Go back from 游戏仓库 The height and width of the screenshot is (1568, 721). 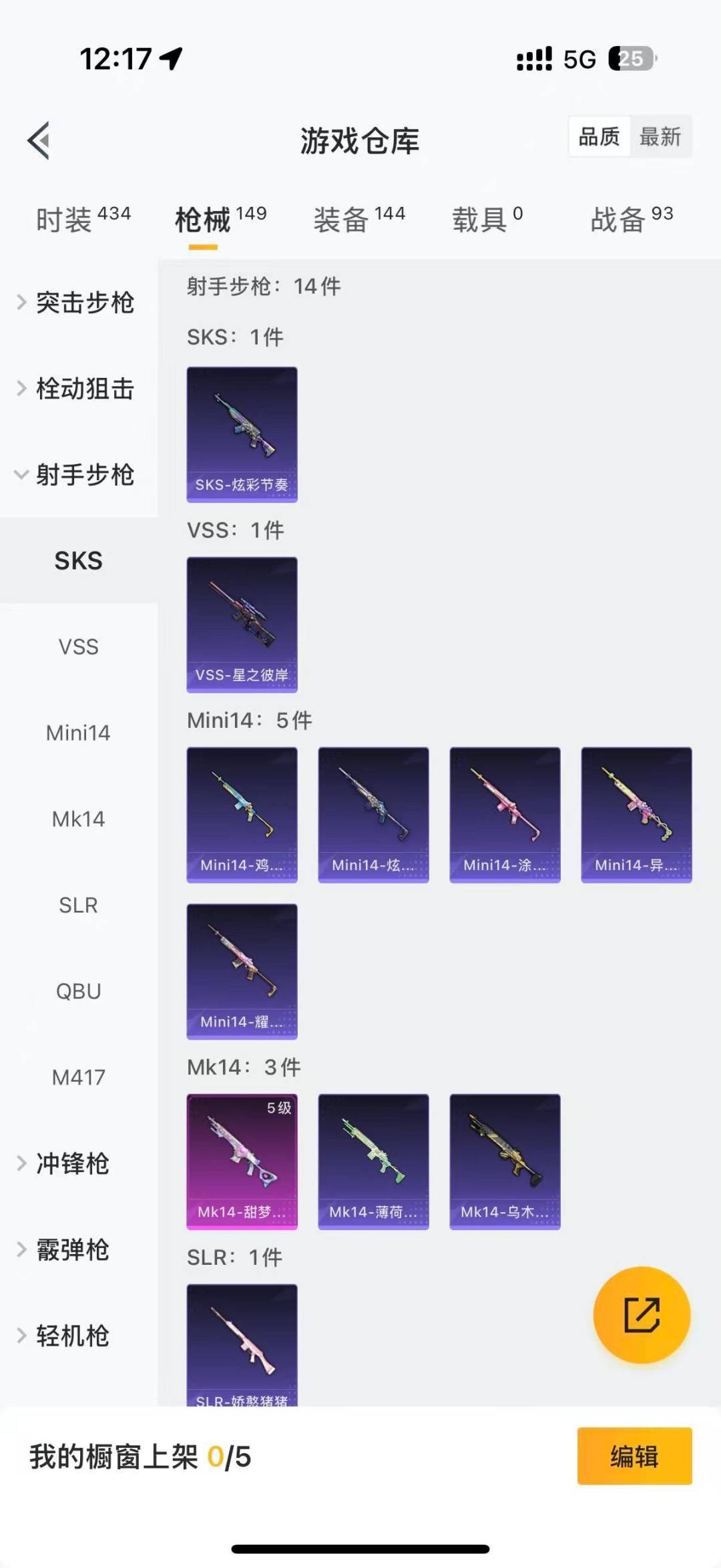click(39, 140)
